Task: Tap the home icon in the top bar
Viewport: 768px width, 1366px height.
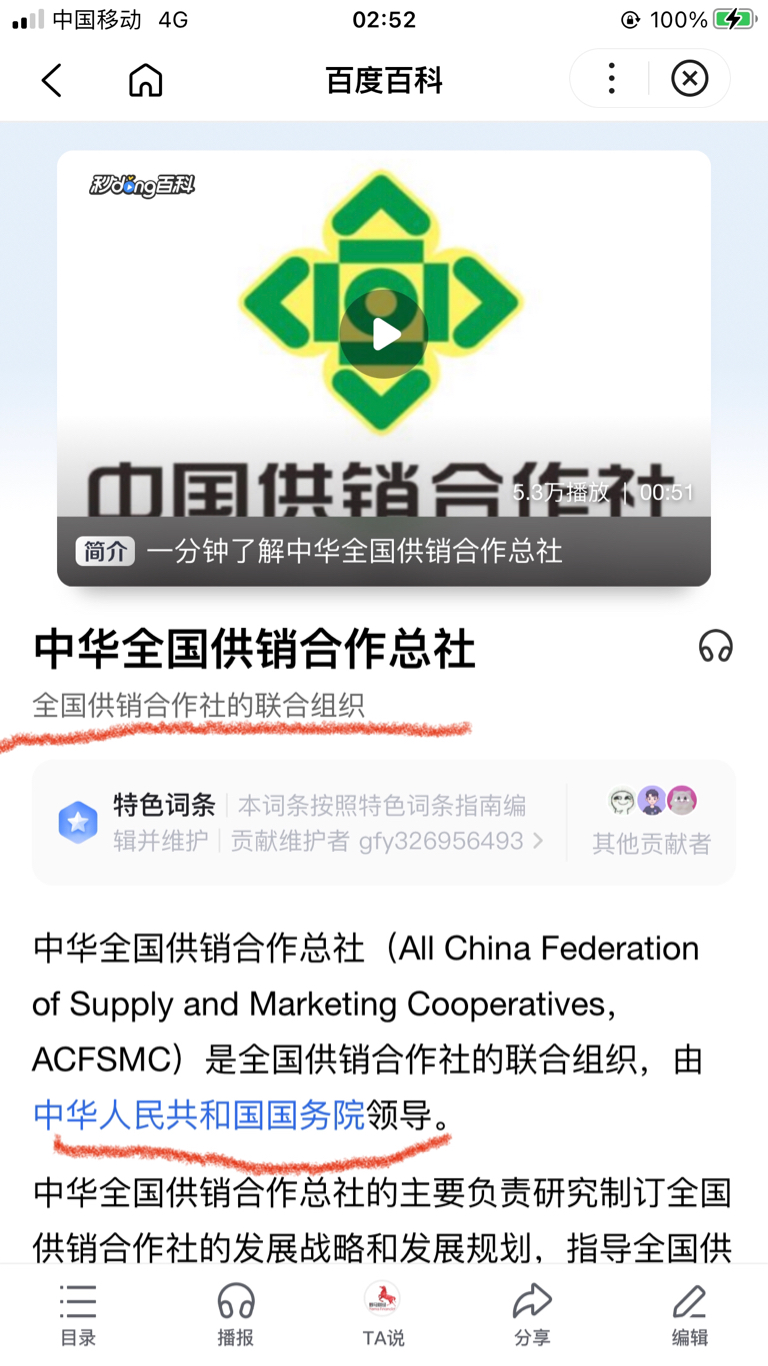Action: coord(144,79)
